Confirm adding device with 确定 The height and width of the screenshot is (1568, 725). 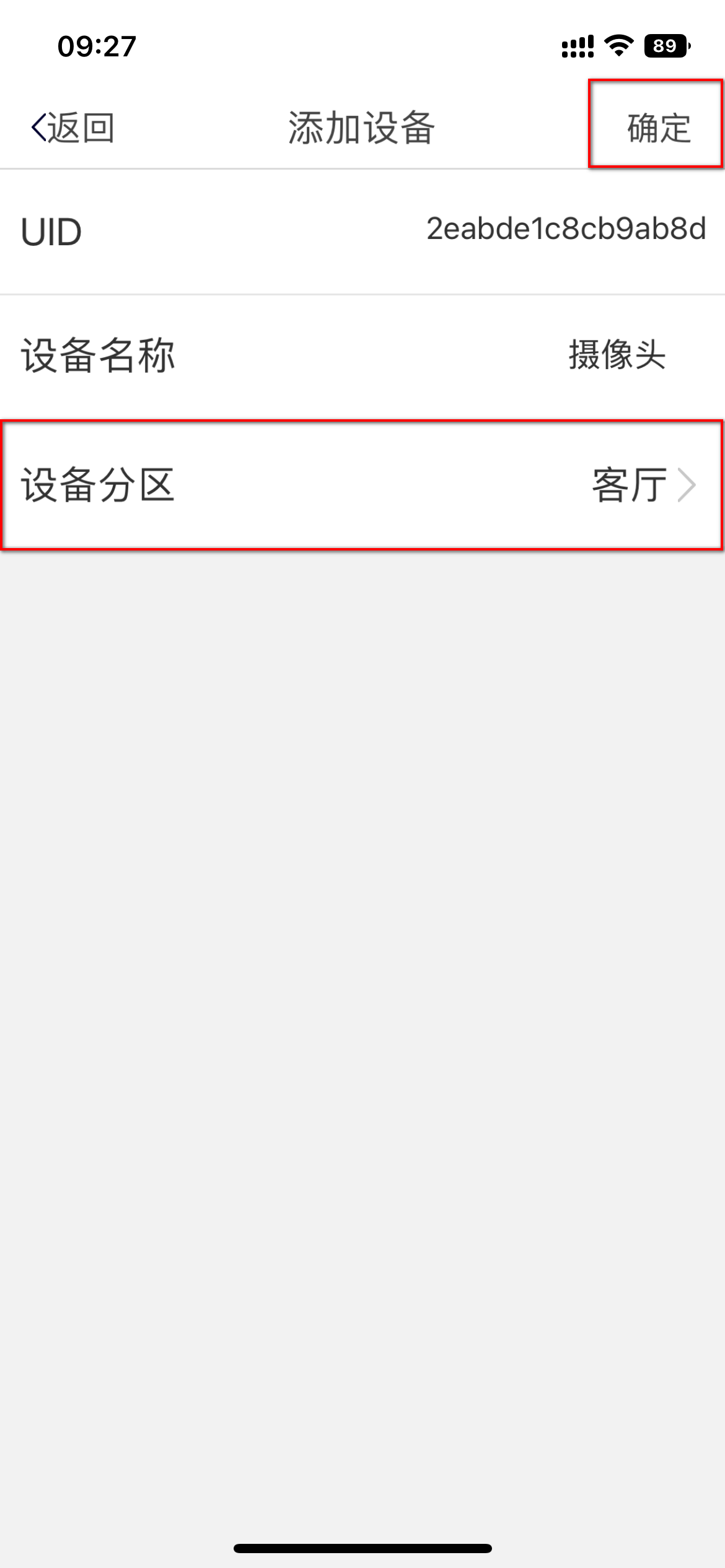tap(658, 128)
